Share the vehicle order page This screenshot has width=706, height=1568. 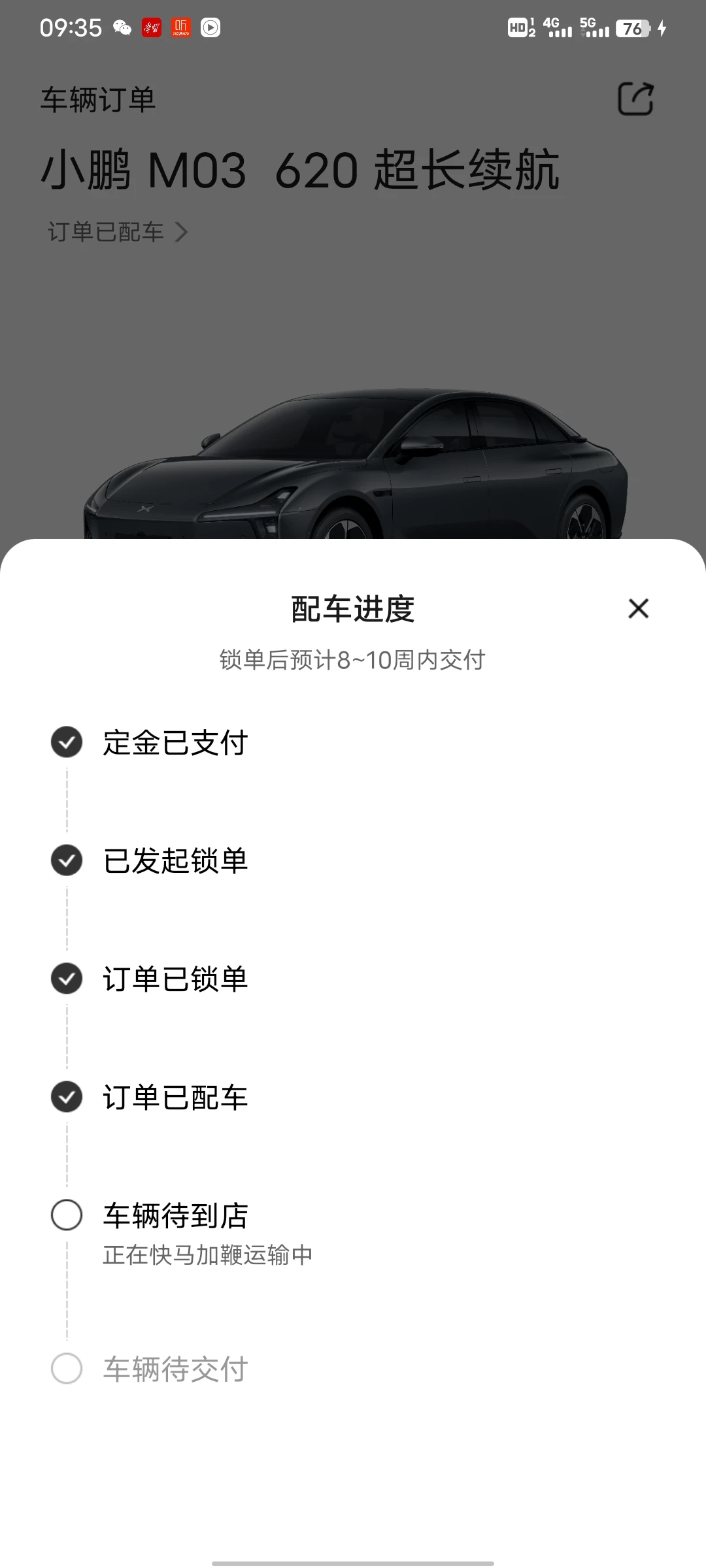pos(635,99)
